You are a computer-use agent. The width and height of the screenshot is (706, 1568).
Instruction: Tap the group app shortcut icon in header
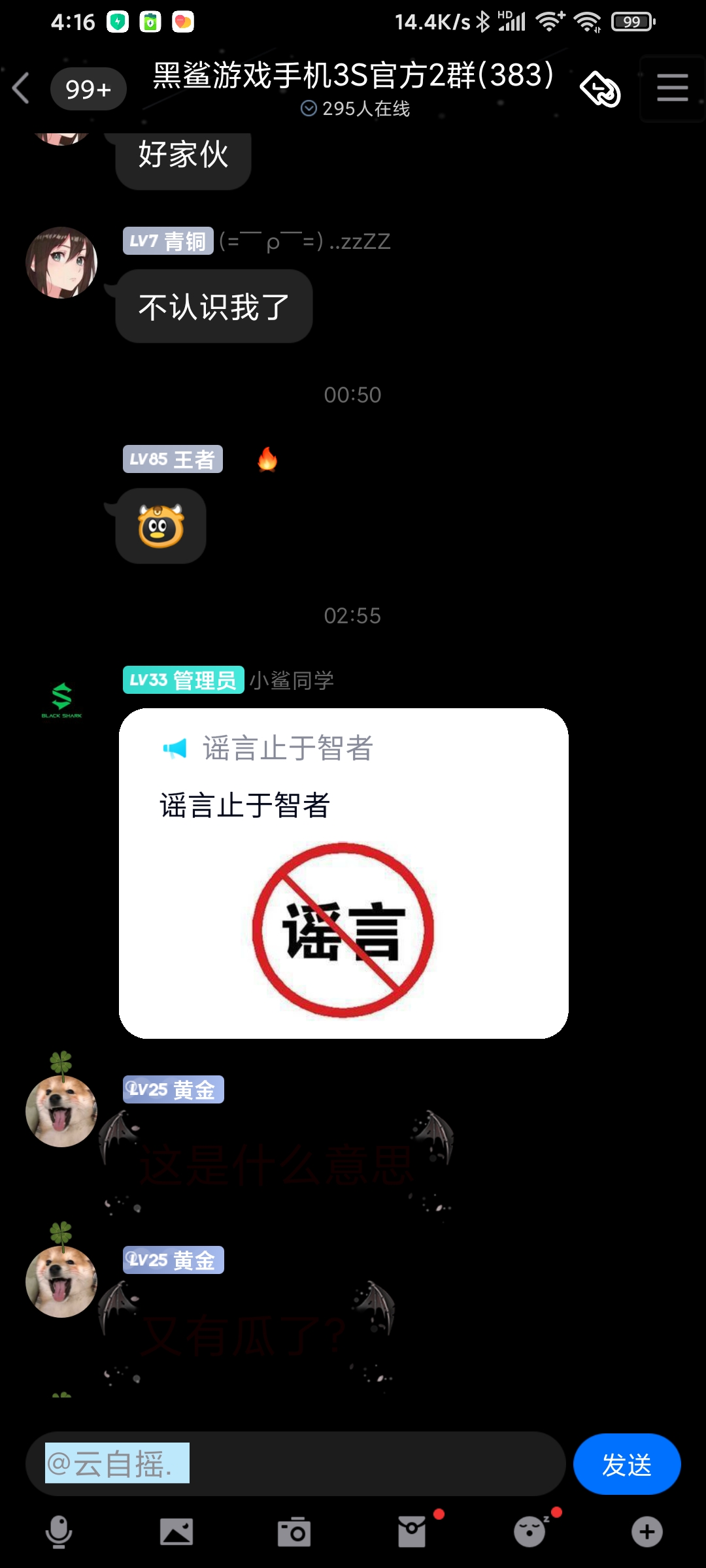pyautogui.click(x=600, y=88)
